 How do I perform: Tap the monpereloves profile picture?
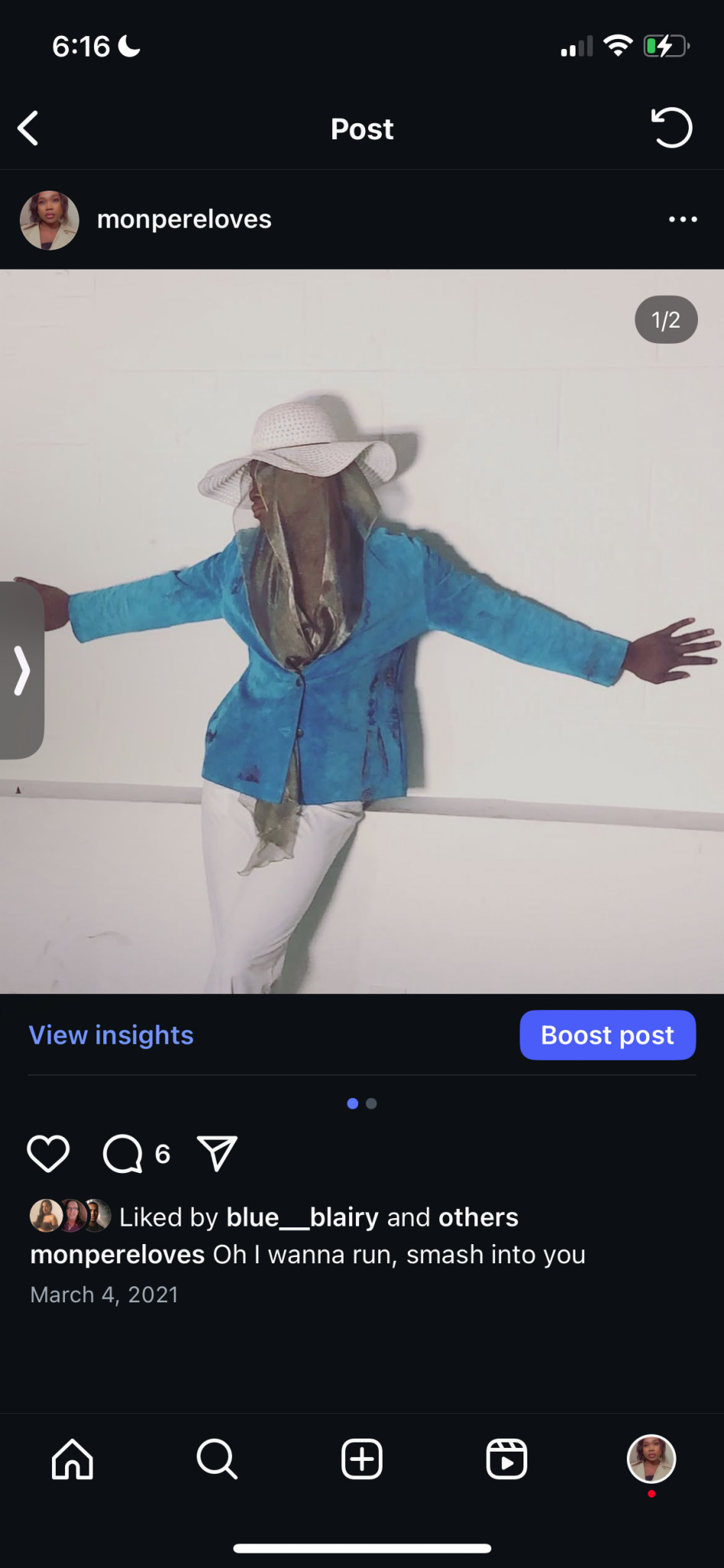[x=50, y=220]
